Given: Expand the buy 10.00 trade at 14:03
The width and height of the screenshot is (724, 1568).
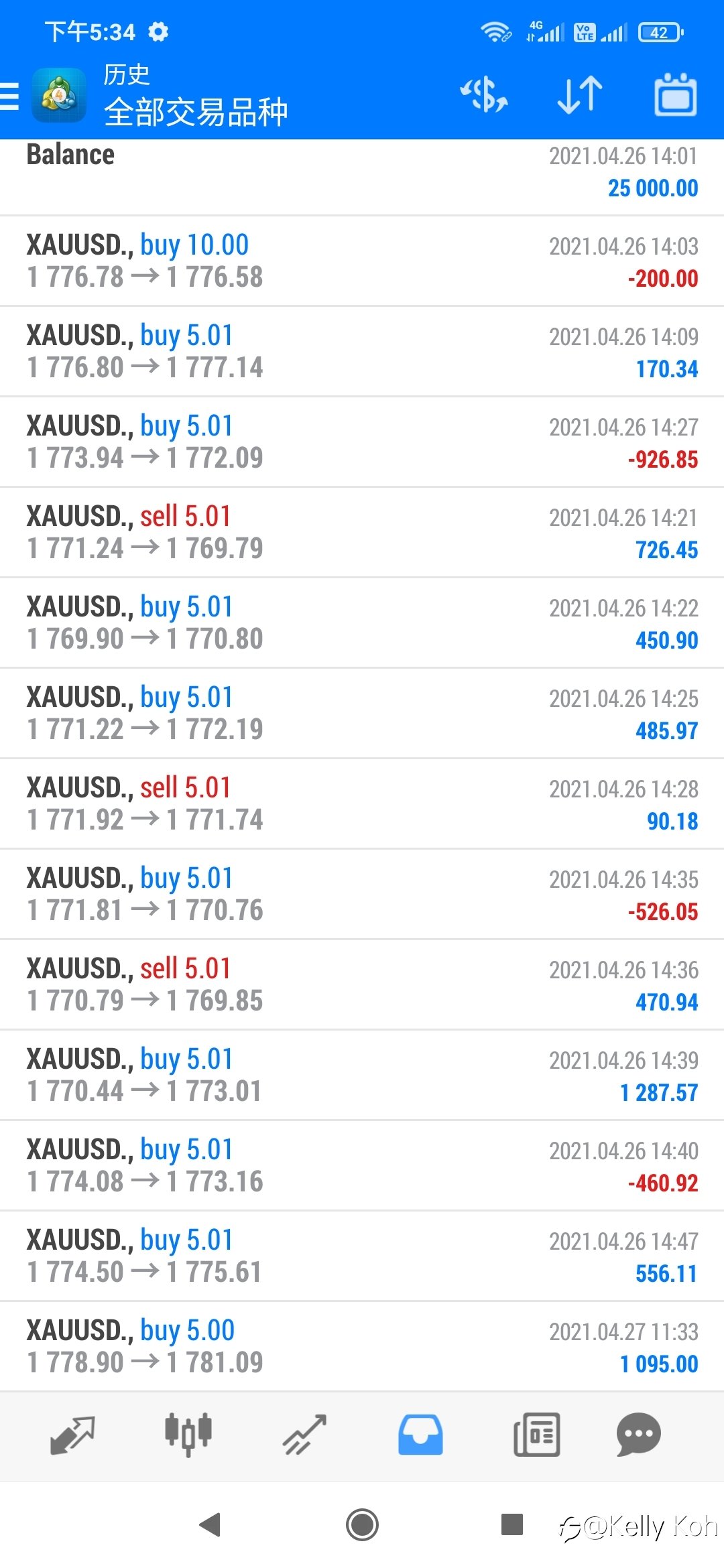Looking at the screenshot, I should pos(362,261).
